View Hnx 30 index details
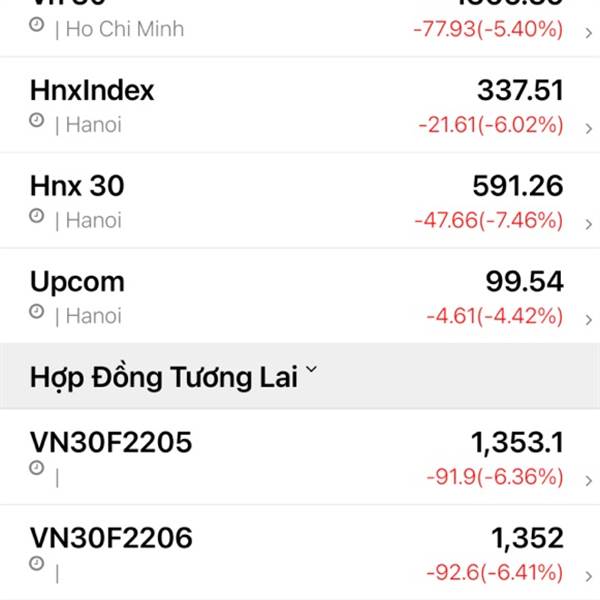Screen dimensions: 600x600 click(300, 201)
